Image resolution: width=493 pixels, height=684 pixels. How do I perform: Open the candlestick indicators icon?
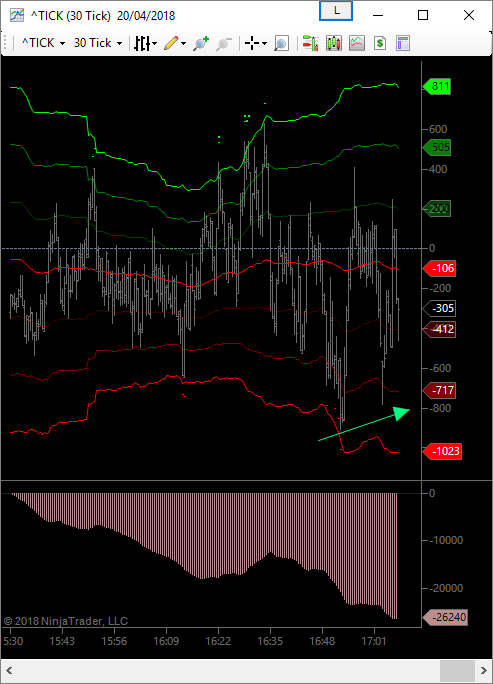click(x=334, y=43)
